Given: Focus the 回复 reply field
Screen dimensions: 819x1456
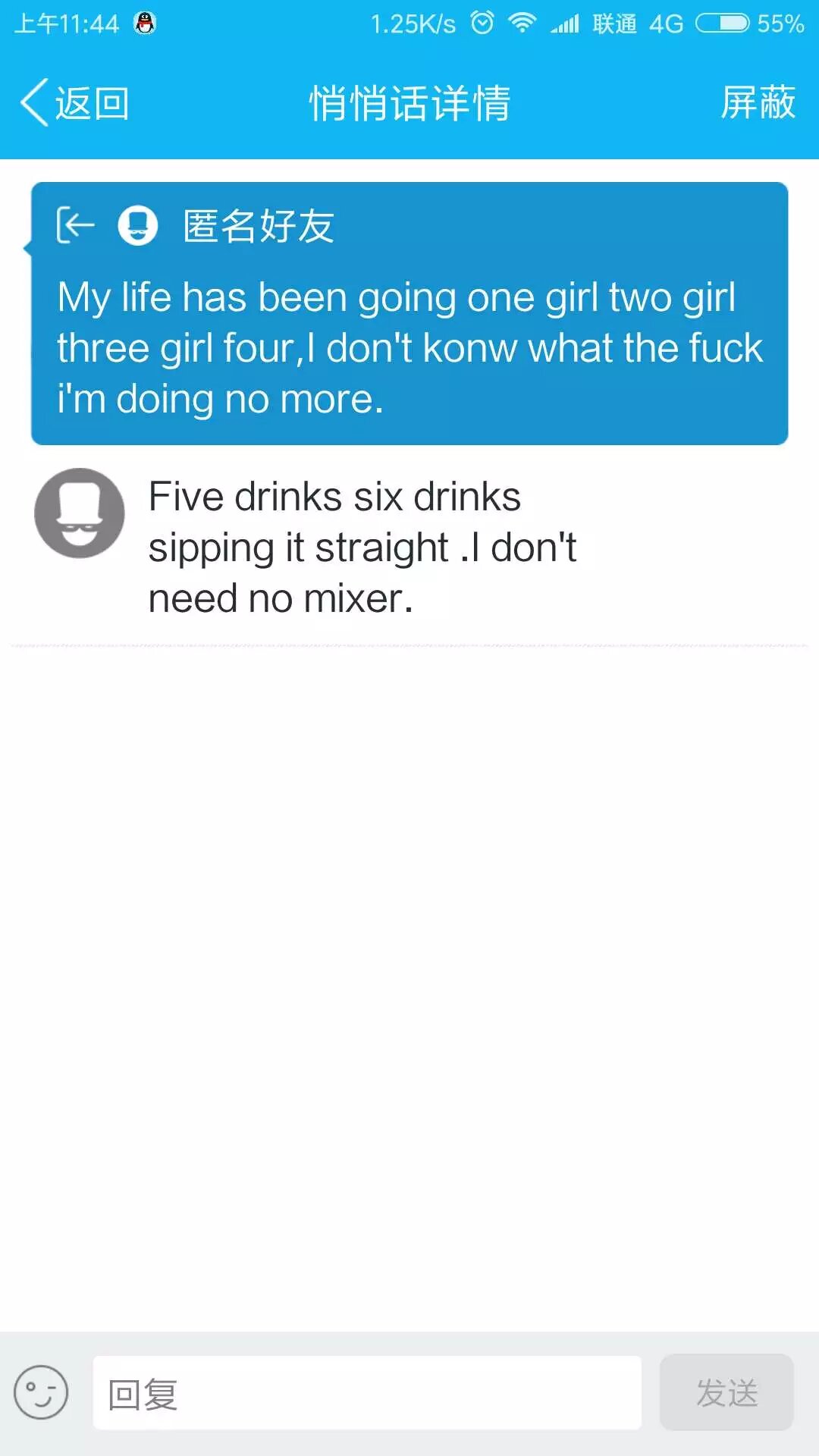Looking at the screenshot, I should (x=367, y=1393).
